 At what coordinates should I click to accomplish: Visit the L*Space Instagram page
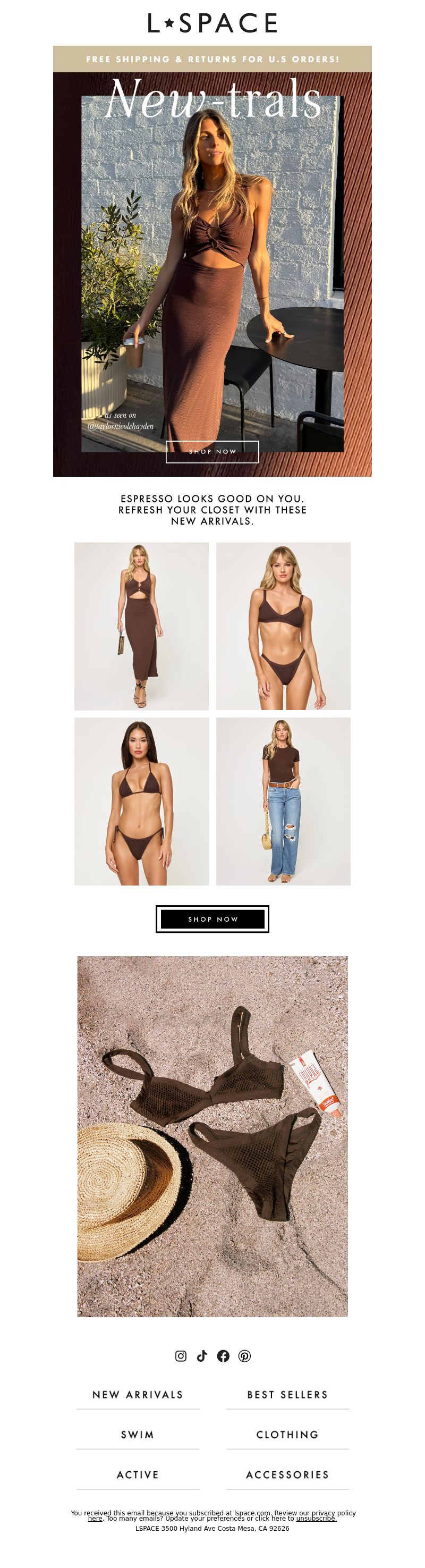pyautogui.click(x=181, y=1355)
